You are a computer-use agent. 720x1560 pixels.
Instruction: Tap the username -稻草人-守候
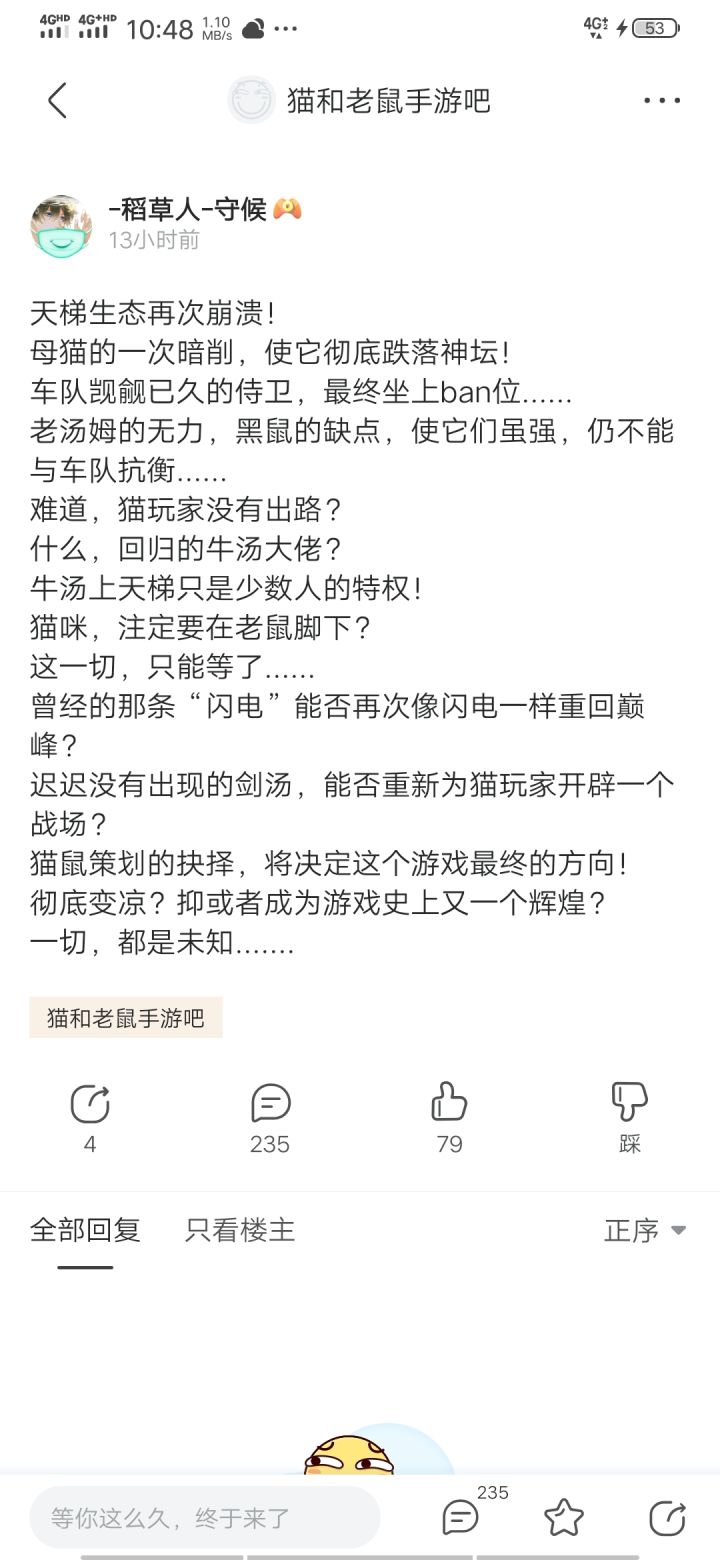point(188,209)
